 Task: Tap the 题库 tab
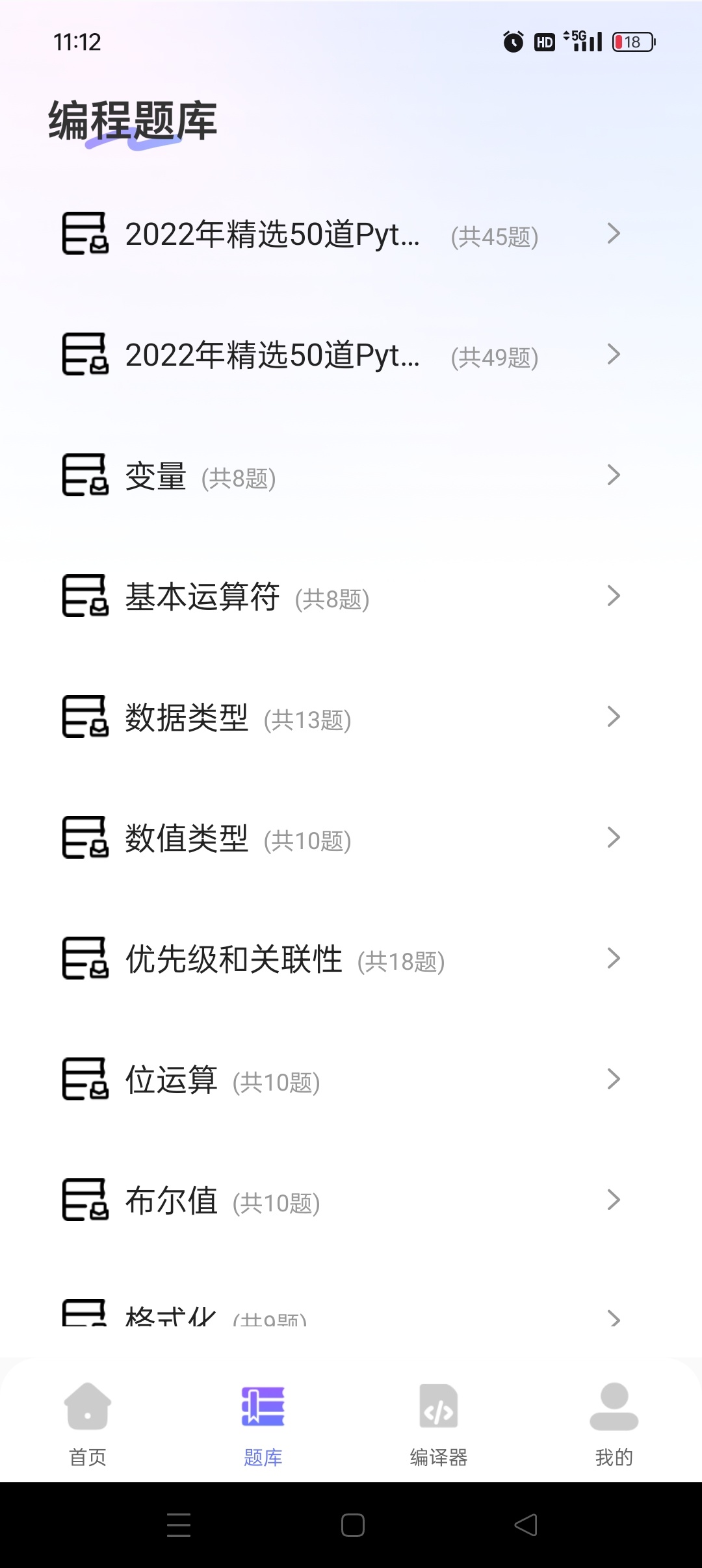pos(263,1424)
